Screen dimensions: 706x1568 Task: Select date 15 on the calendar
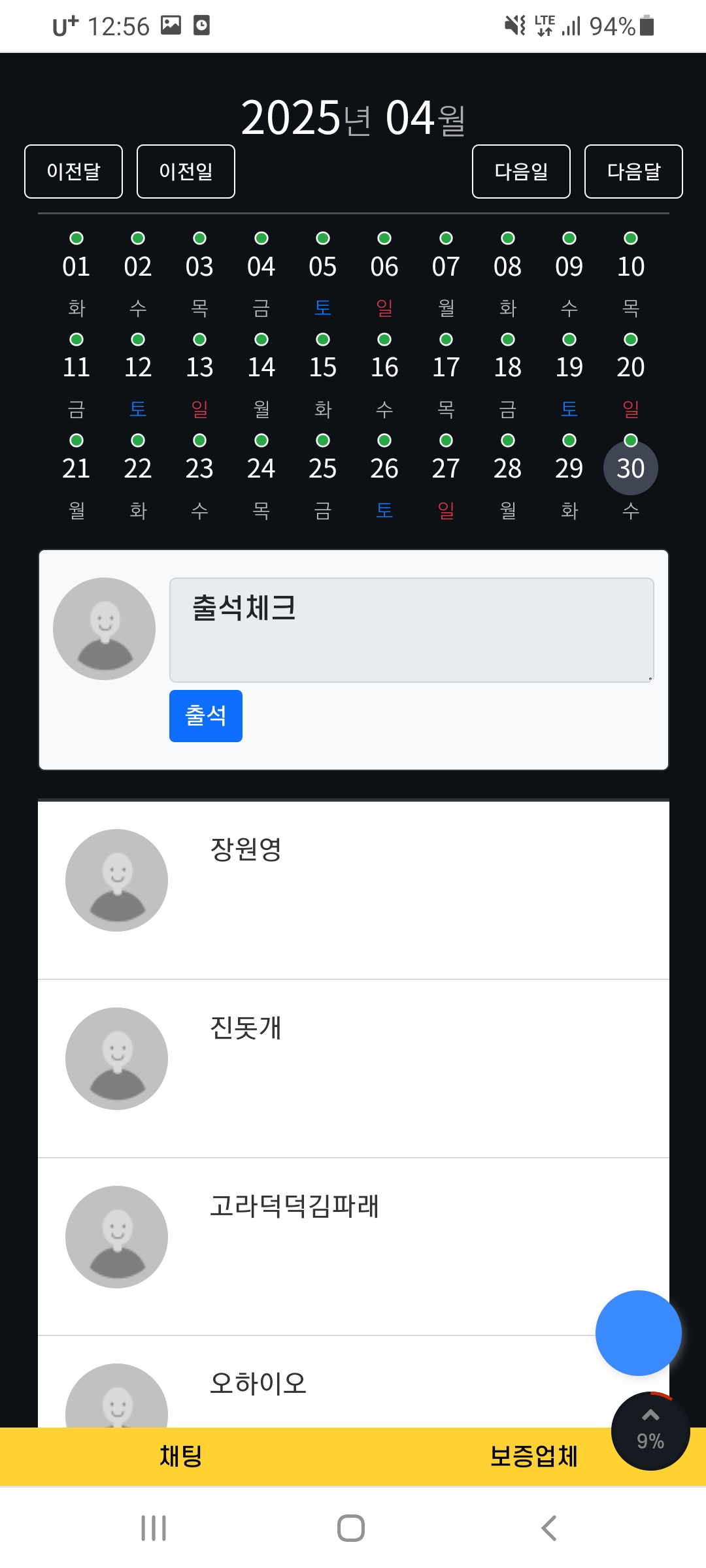(x=323, y=367)
